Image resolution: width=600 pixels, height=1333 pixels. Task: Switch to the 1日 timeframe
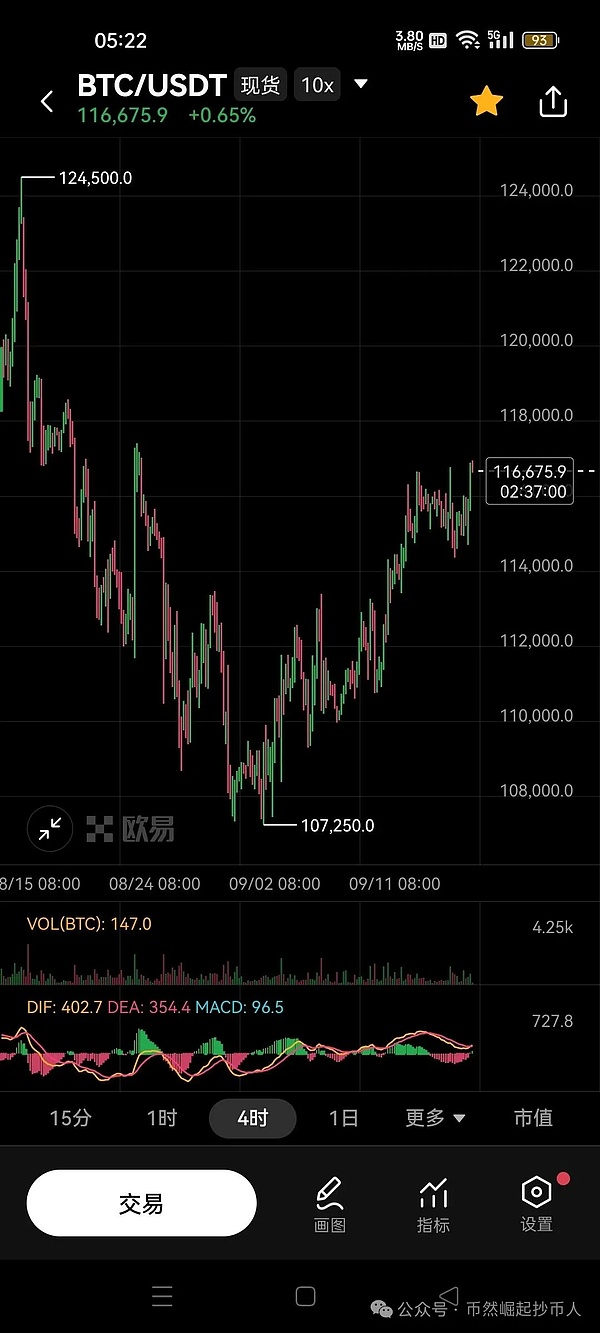(343, 1118)
